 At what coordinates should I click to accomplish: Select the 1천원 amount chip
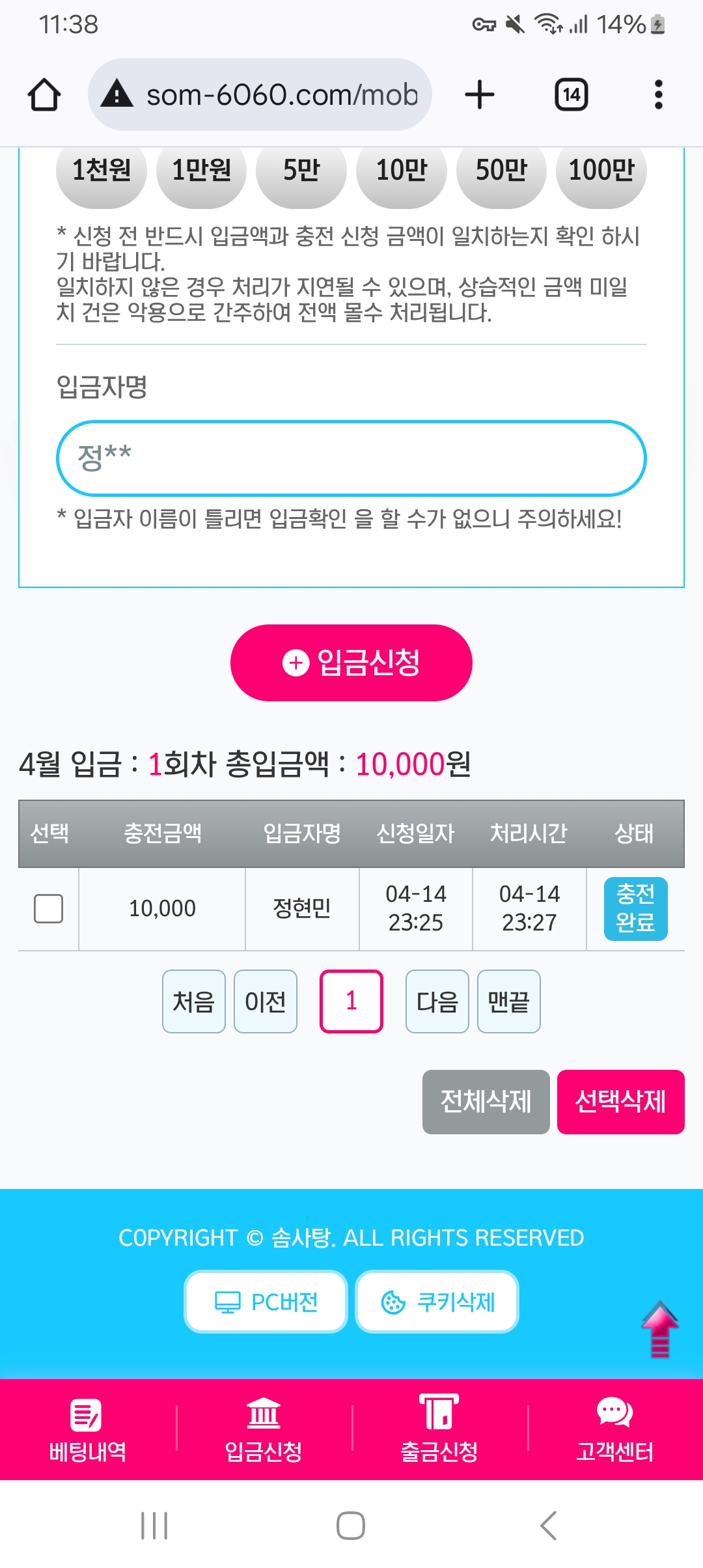(x=102, y=172)
